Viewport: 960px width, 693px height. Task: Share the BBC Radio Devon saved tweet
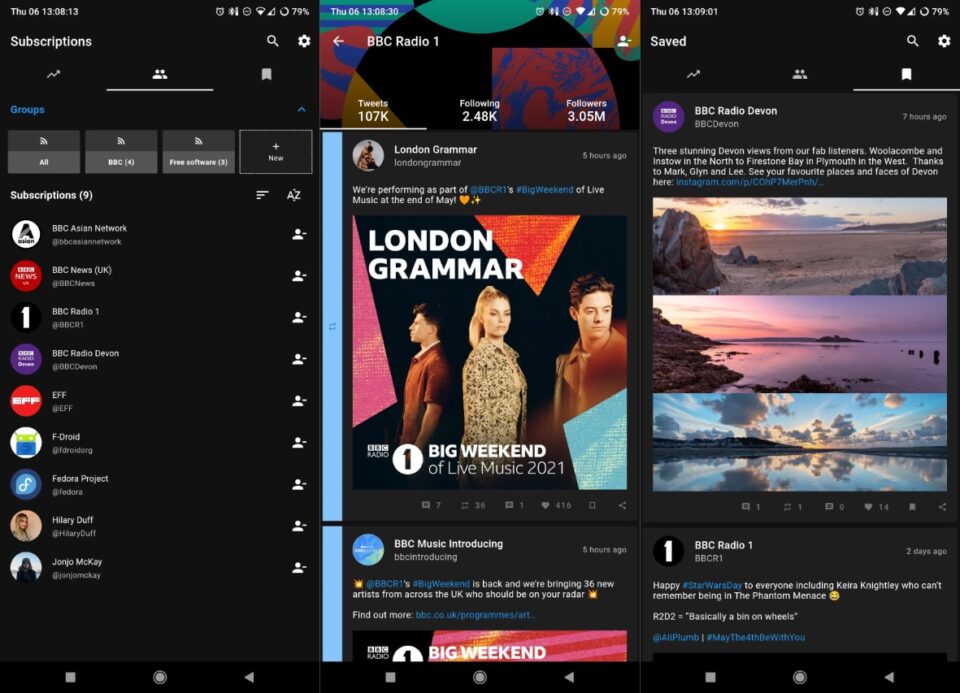pyautogui.click(x=942, y=507)
